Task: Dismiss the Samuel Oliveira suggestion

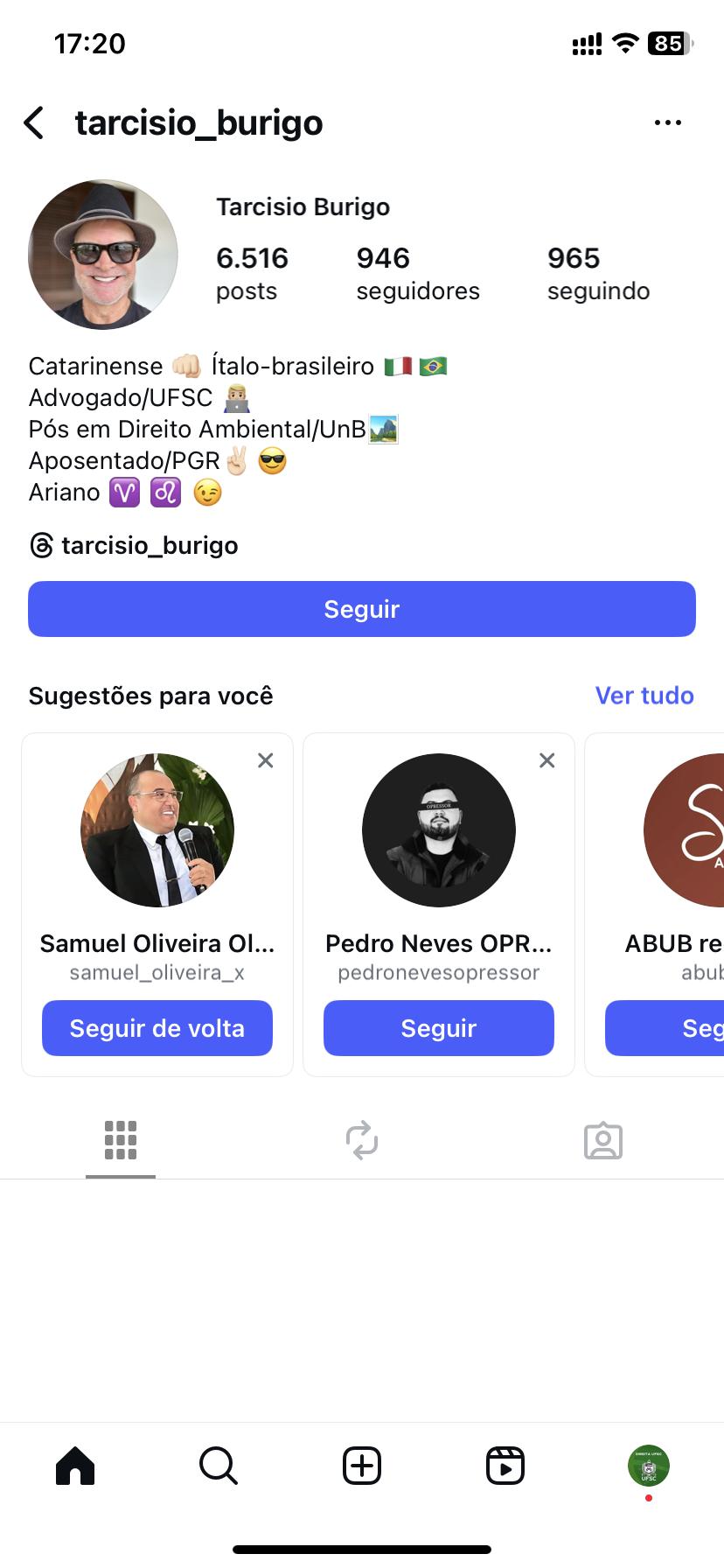Action: coord(266,760)
